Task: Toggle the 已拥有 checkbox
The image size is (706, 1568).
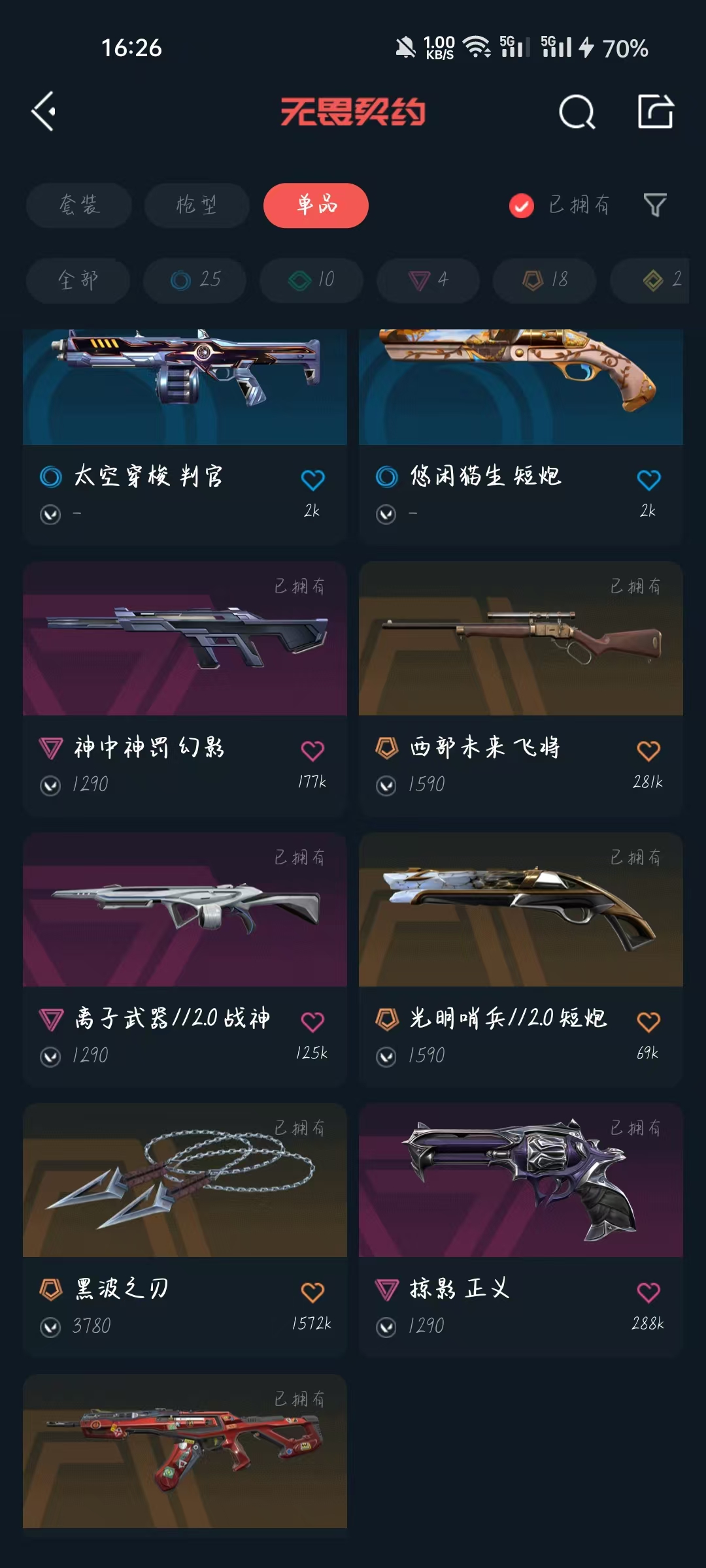Action: 522,206
